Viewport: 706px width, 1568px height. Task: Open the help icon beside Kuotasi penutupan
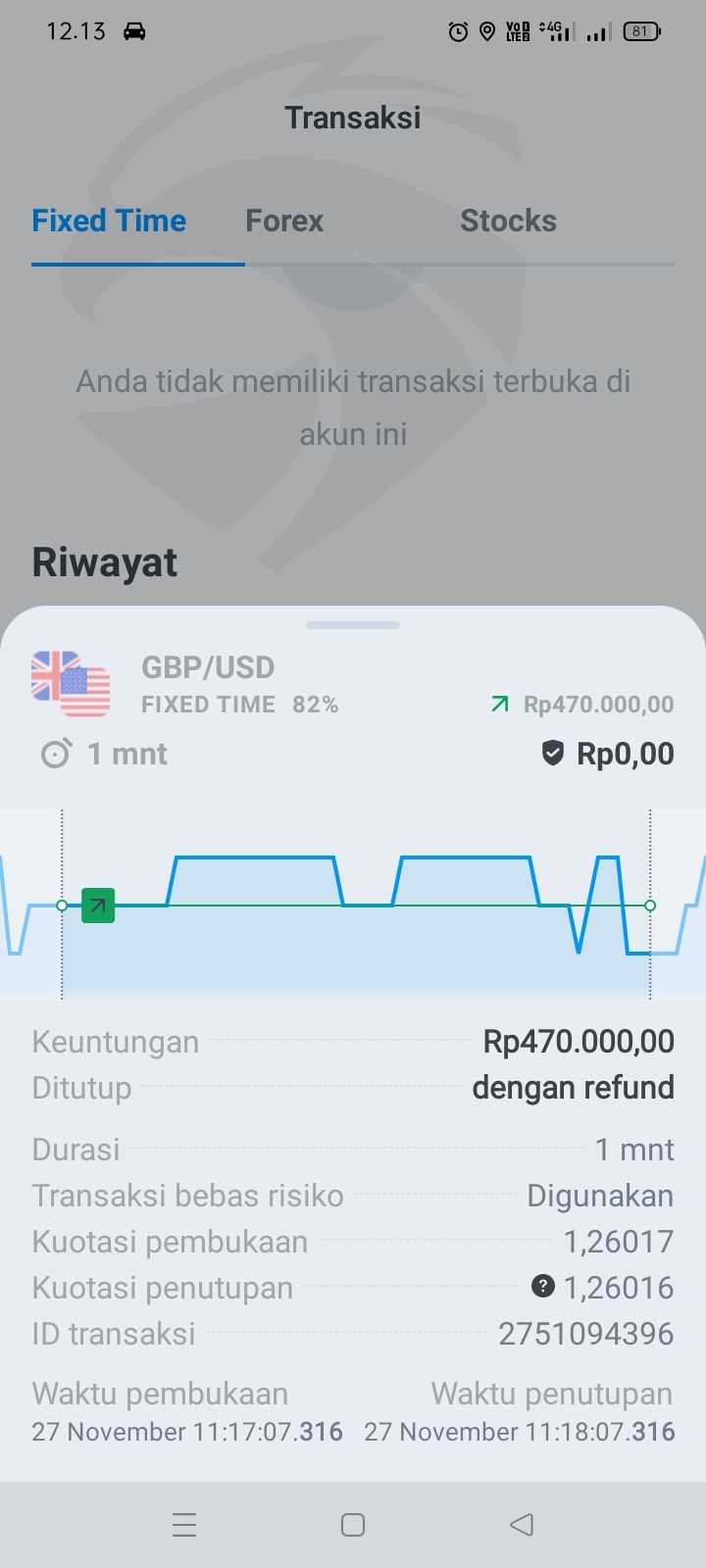click(542, 1286)
